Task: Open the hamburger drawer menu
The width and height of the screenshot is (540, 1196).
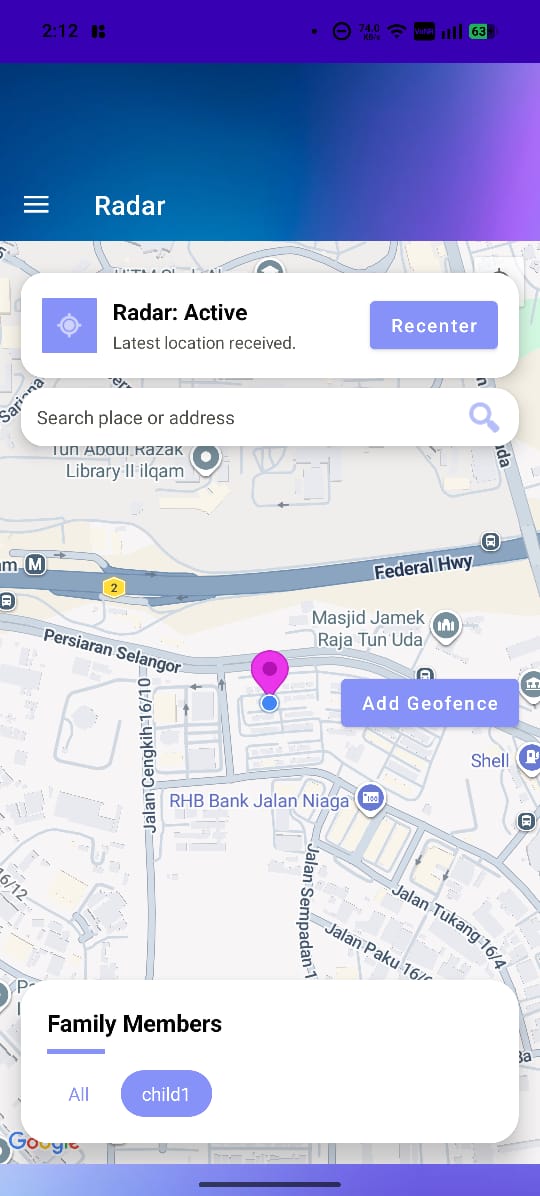Action: (x=36, y=205)
